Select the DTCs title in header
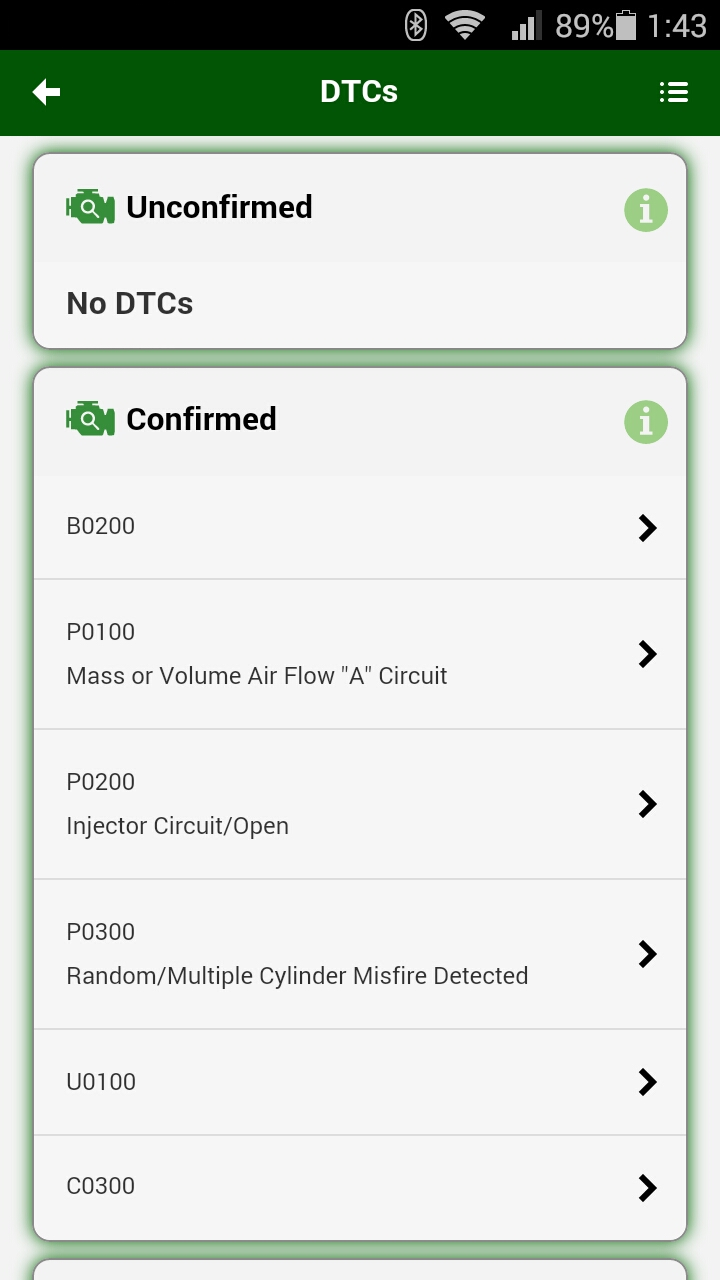 coord(359,91)
